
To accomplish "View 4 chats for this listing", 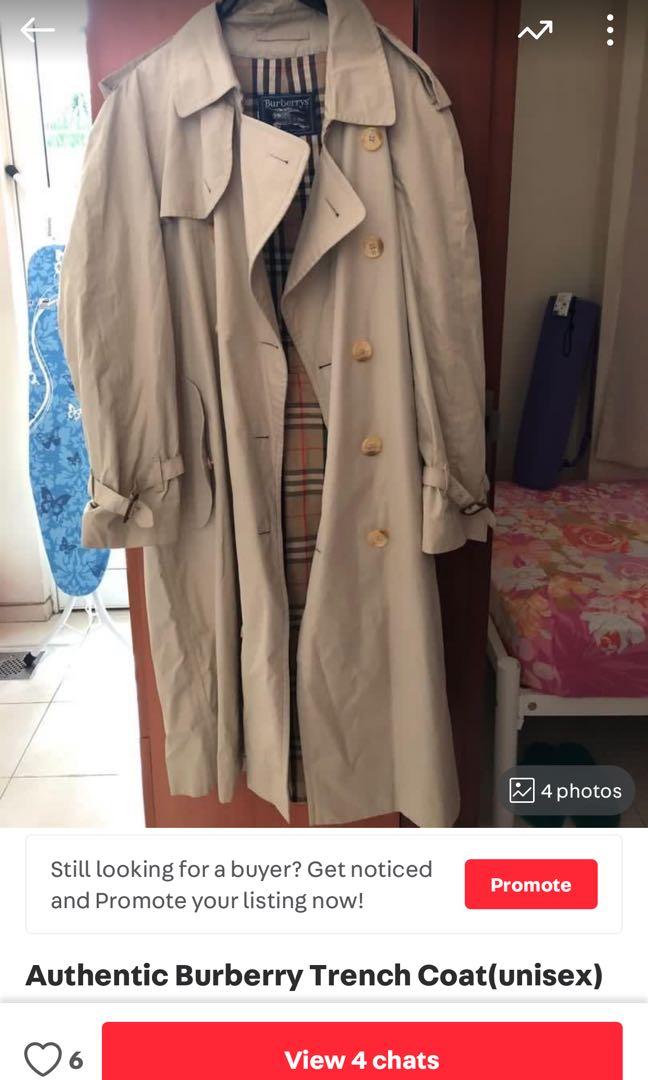I will (362, 1058).
